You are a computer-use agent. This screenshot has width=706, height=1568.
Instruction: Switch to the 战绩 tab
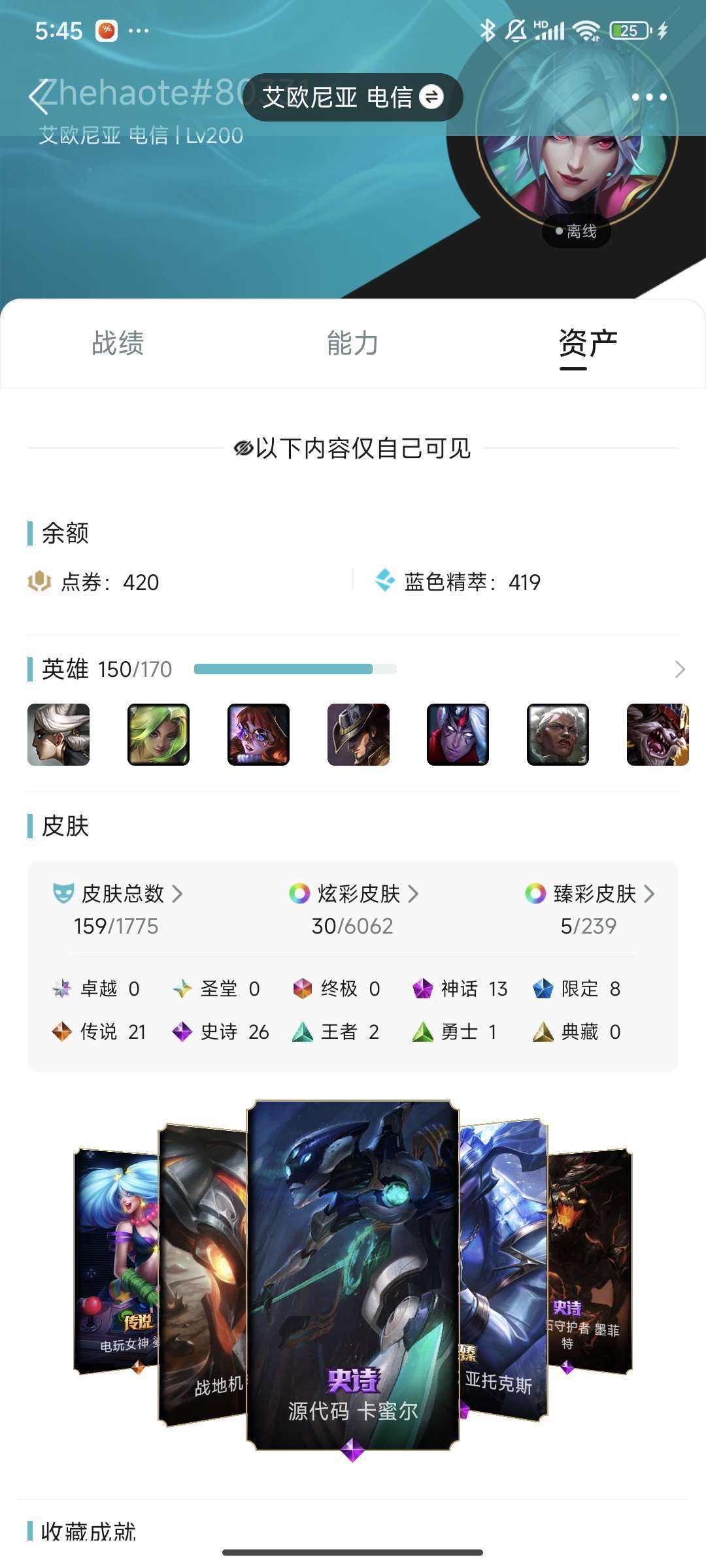pyautogui.click(x=118, y=343)
